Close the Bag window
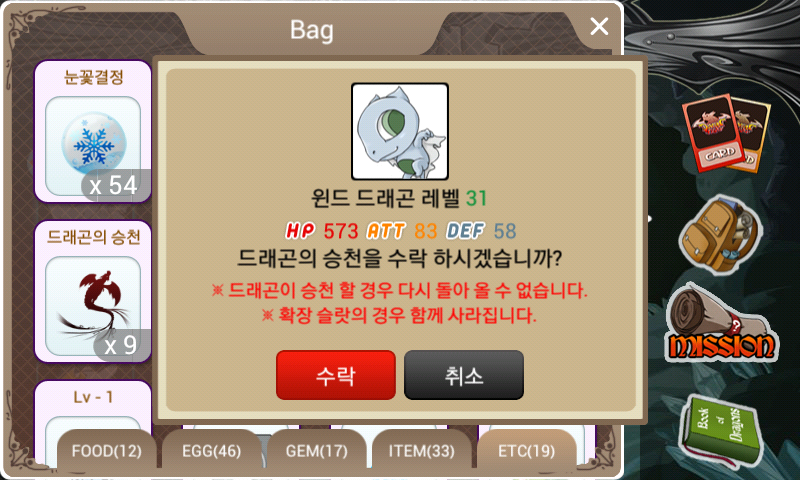Image resolution: width=800 pixels, height=480 pixels. click(599, 27)
